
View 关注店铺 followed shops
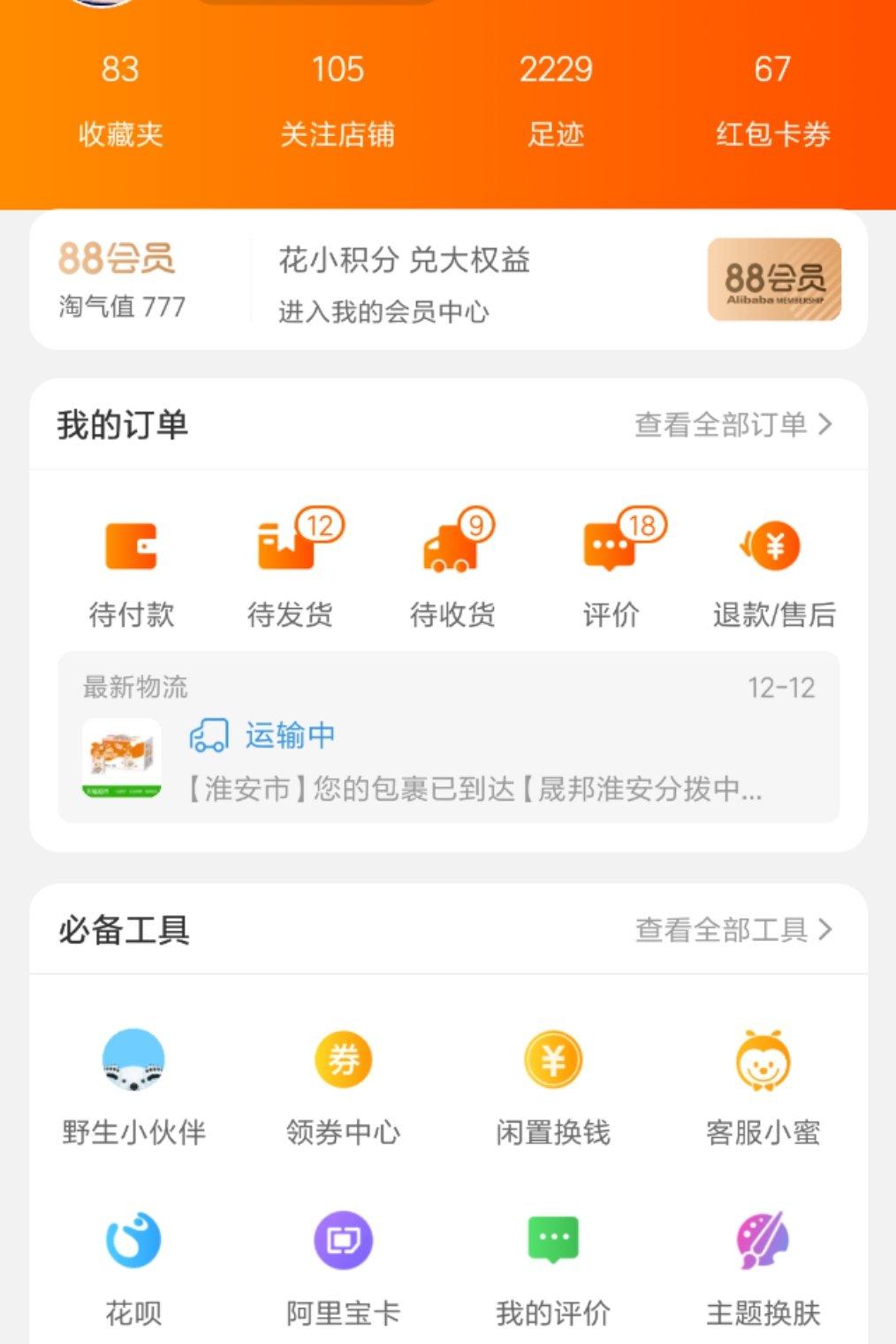(x=338, y=100)
